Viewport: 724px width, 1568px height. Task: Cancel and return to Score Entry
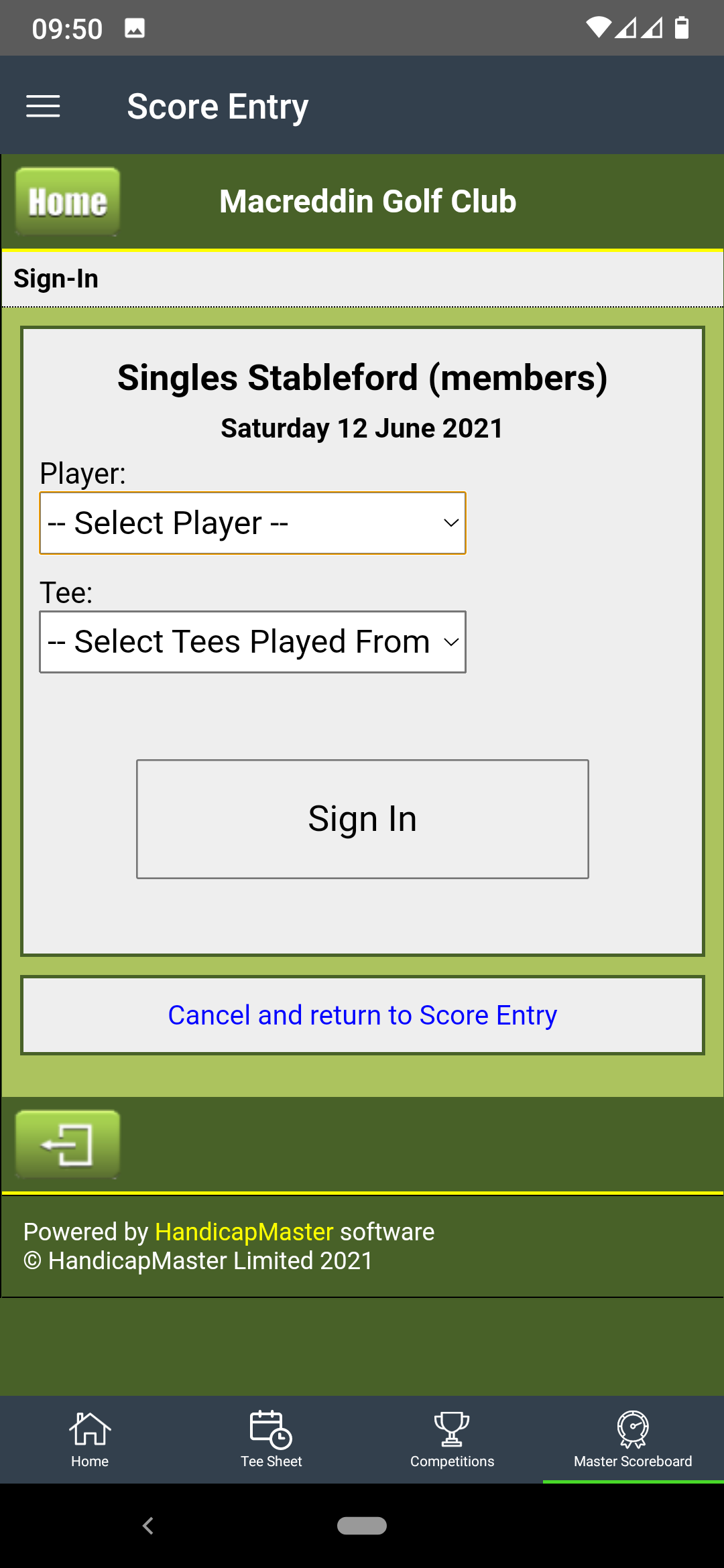click(363, 1015)
